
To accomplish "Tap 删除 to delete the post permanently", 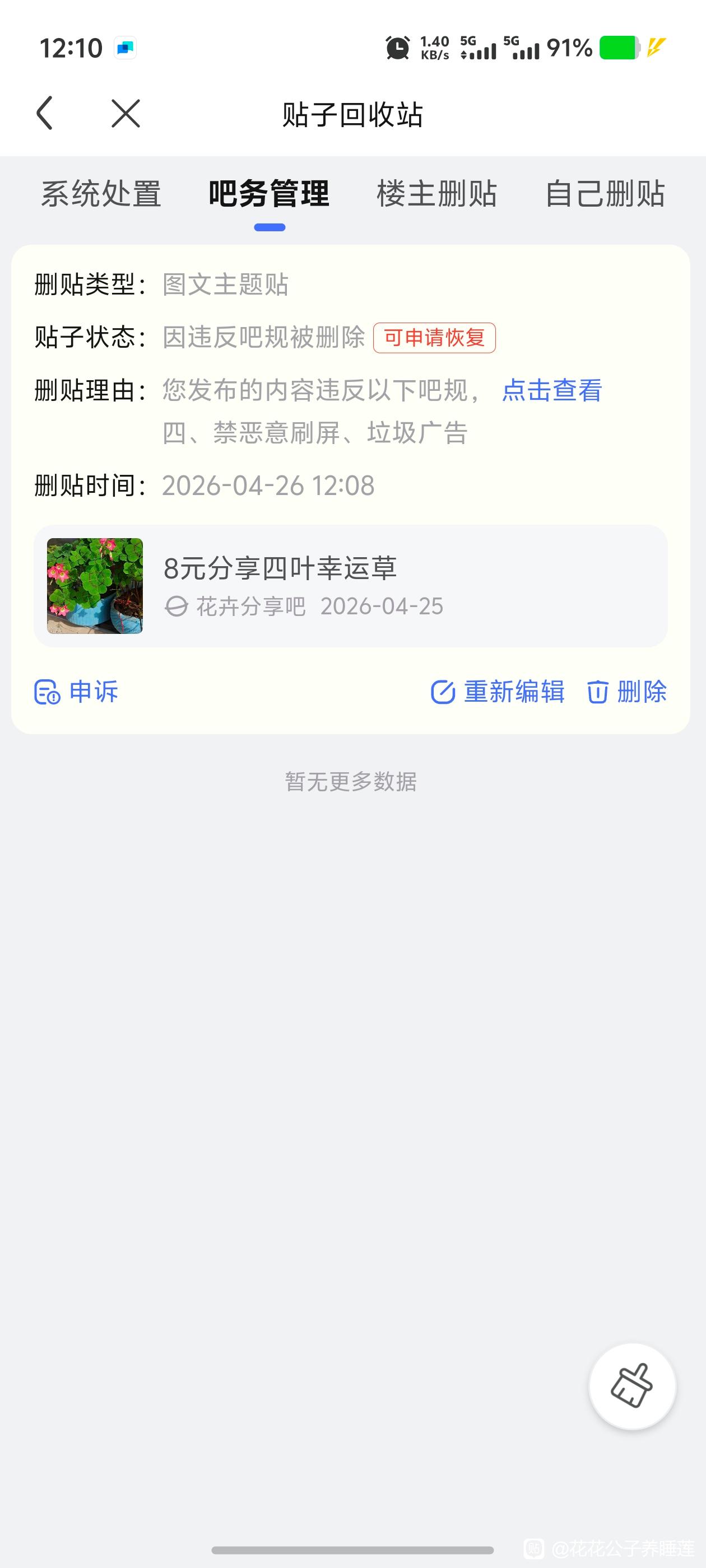I will pos(627,692).
